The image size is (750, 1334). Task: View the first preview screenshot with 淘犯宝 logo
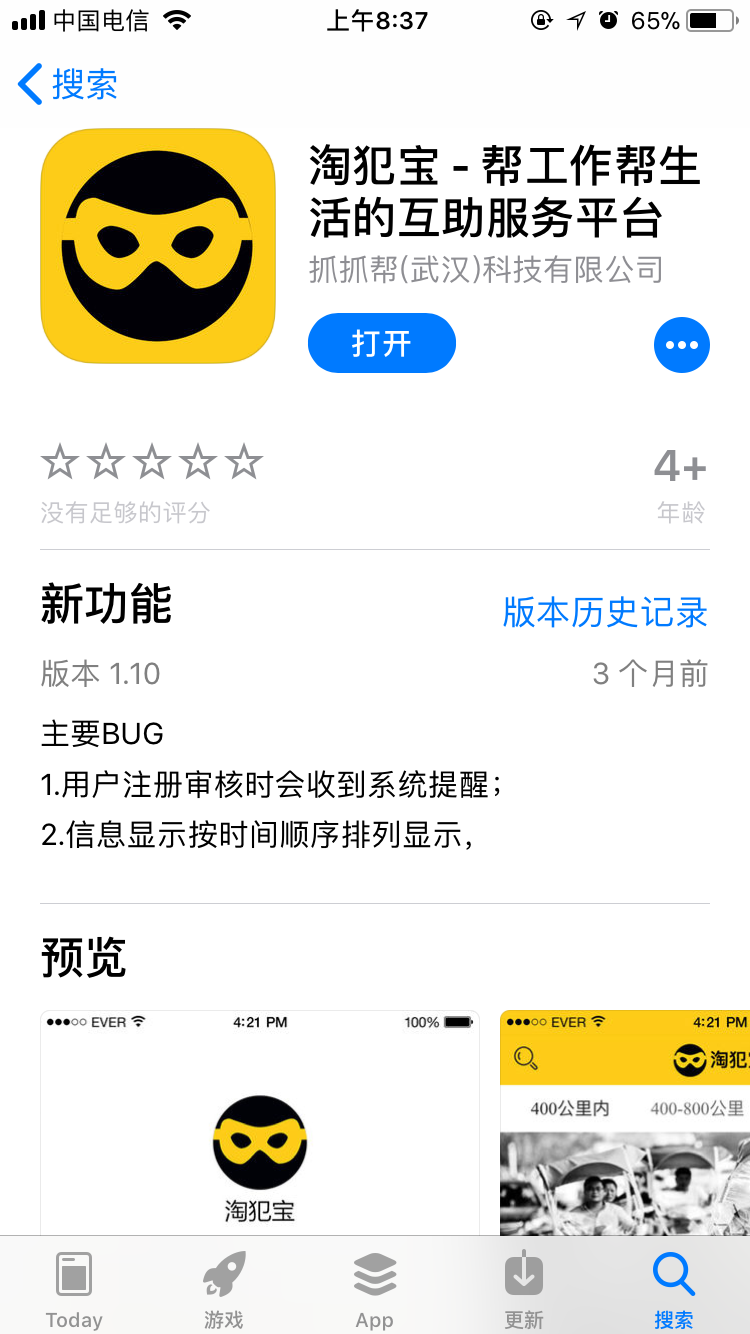[x=260, y=1122]
